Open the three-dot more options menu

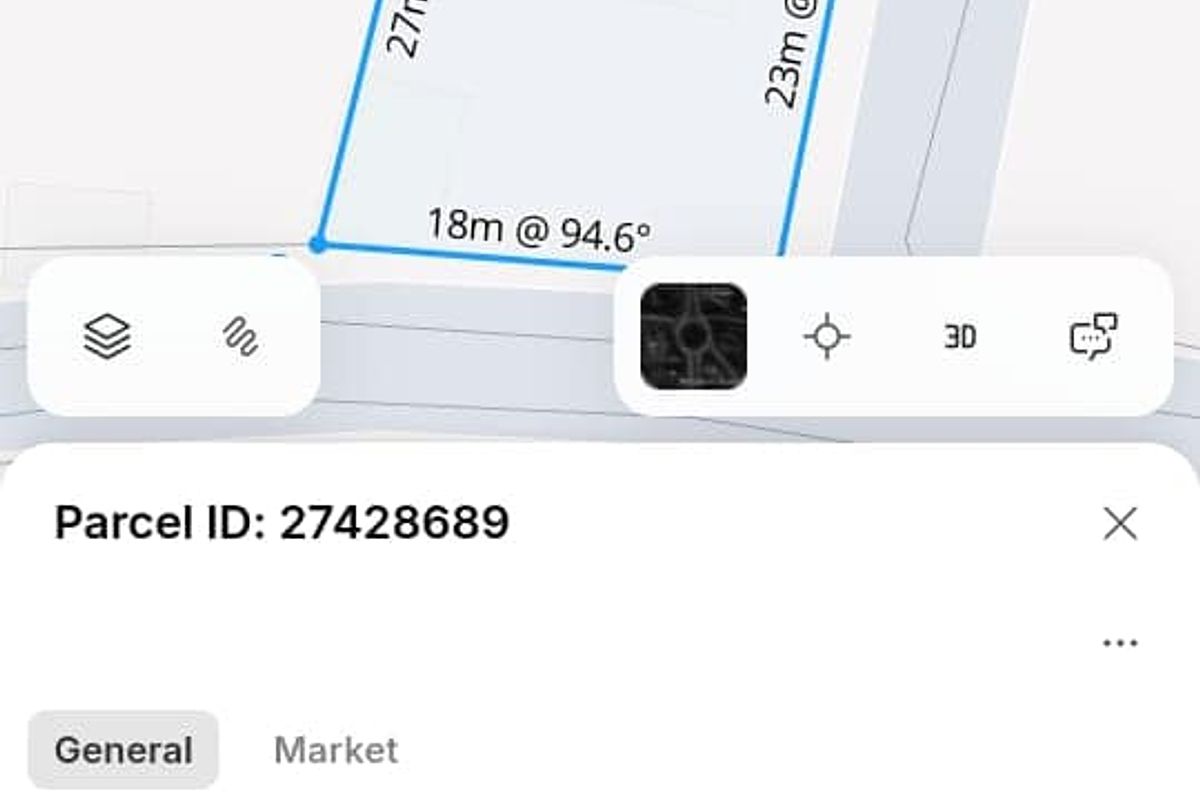tap(1120, 643)
